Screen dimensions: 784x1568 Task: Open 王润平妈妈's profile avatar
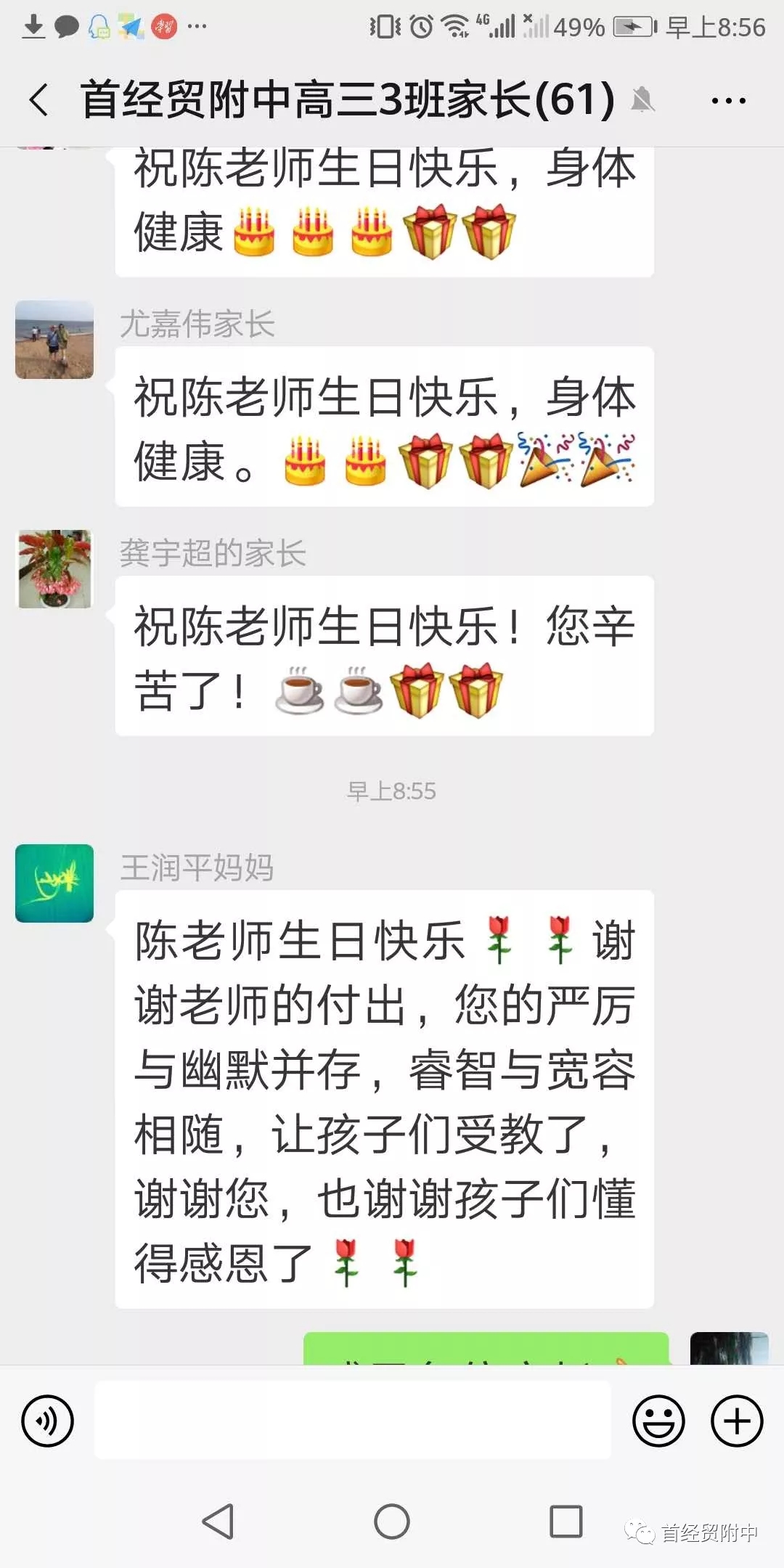click(54, 883)
